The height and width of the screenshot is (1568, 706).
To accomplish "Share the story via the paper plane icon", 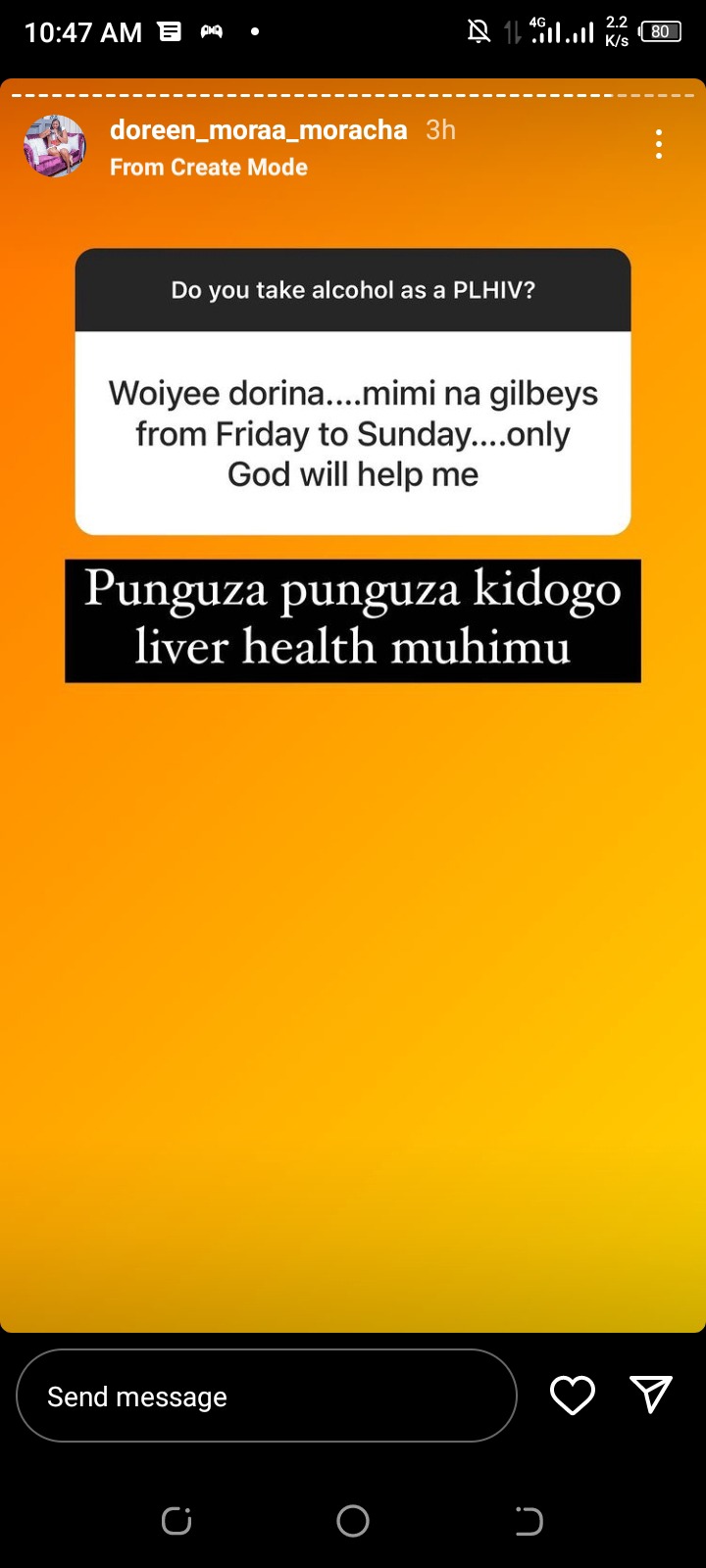I will point(650,1395).
